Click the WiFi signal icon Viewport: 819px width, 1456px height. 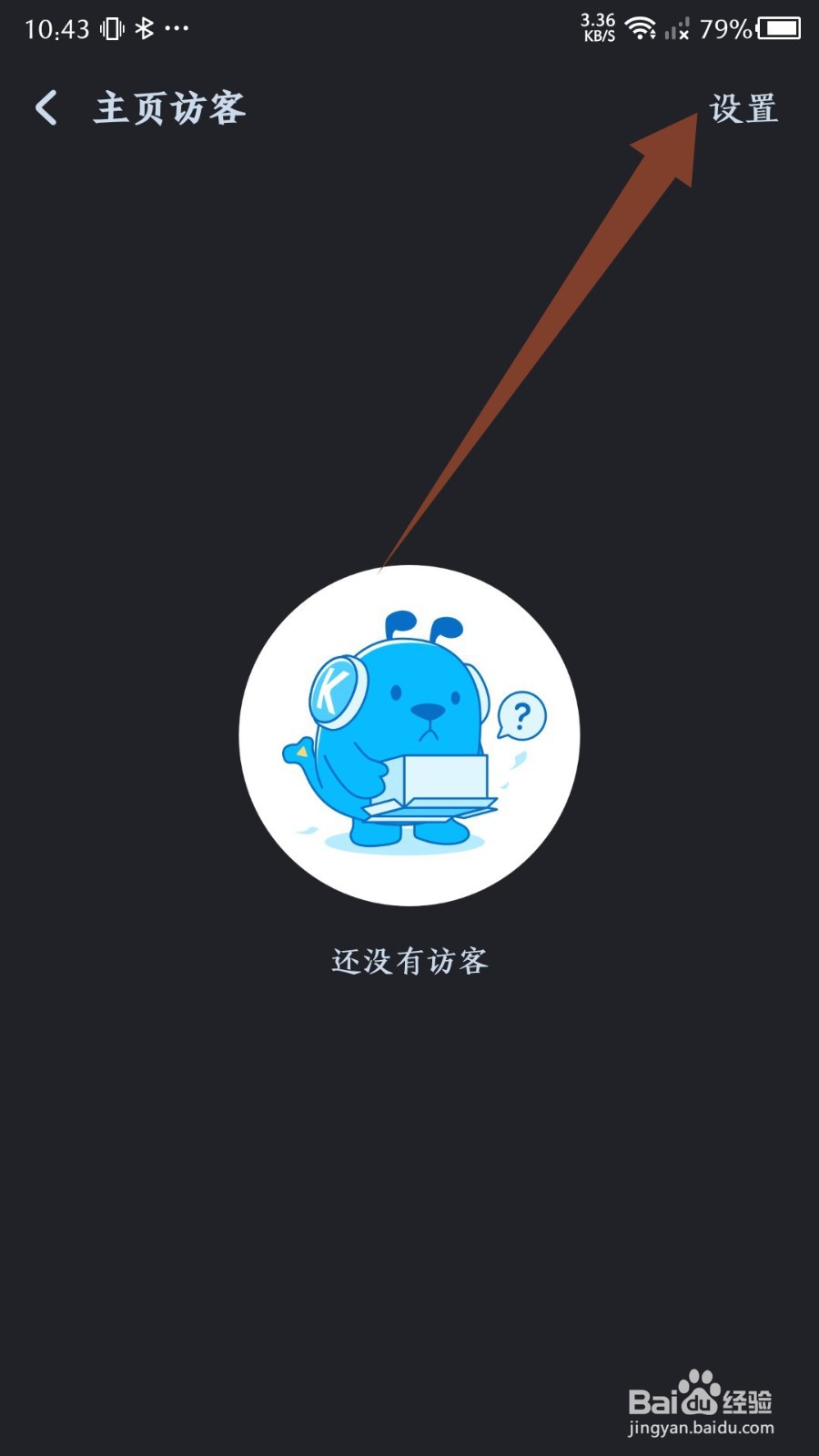tap(641, 27)
